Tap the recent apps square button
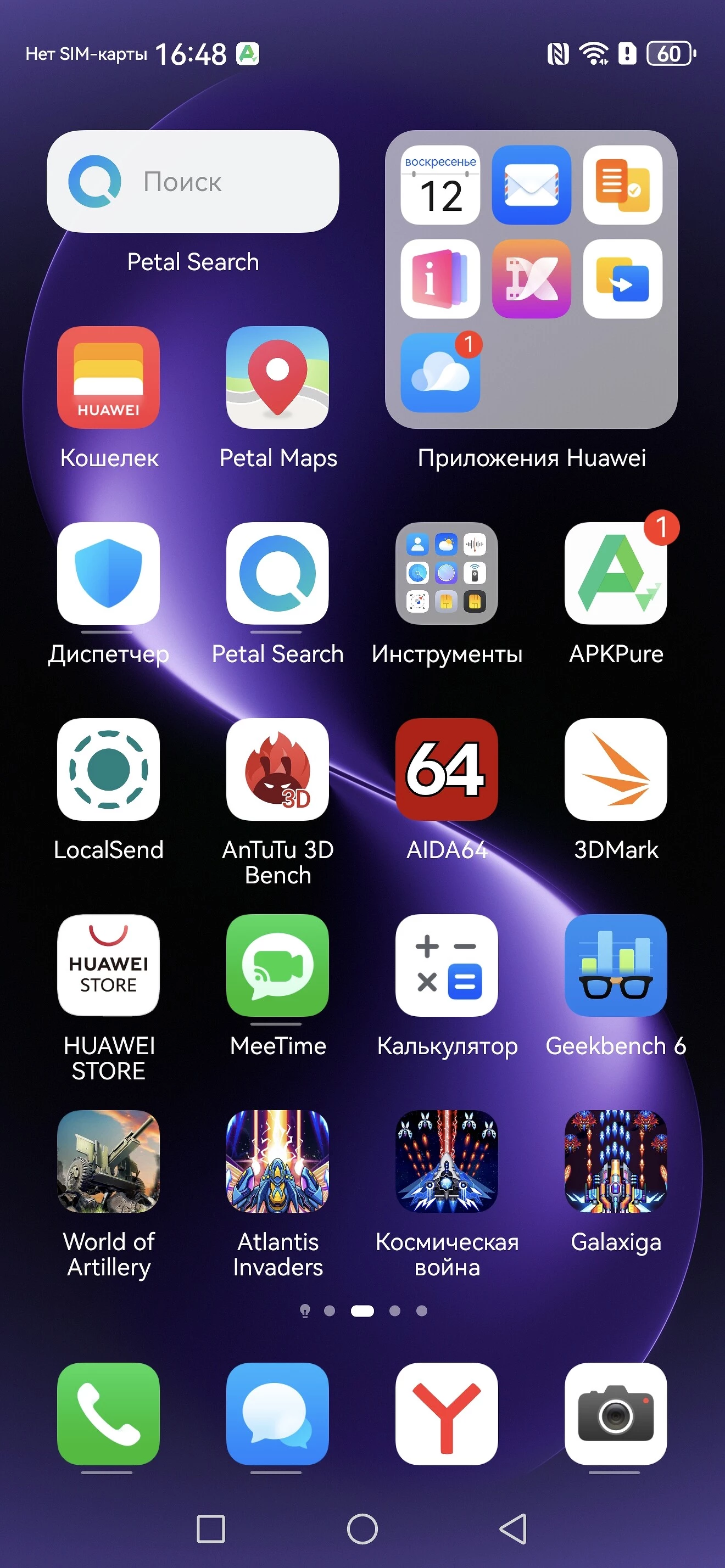The height and width of the screenshot is (1568, 725). [210, 1528]
